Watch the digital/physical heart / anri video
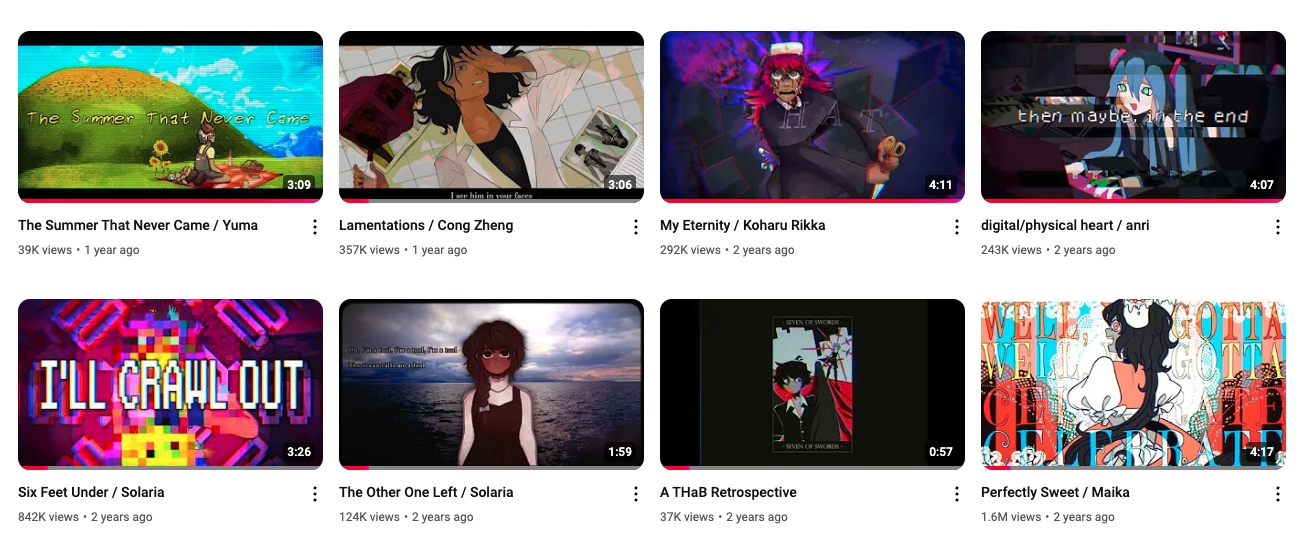The height and width of the screenshot is (557, 1304). 1133,116
